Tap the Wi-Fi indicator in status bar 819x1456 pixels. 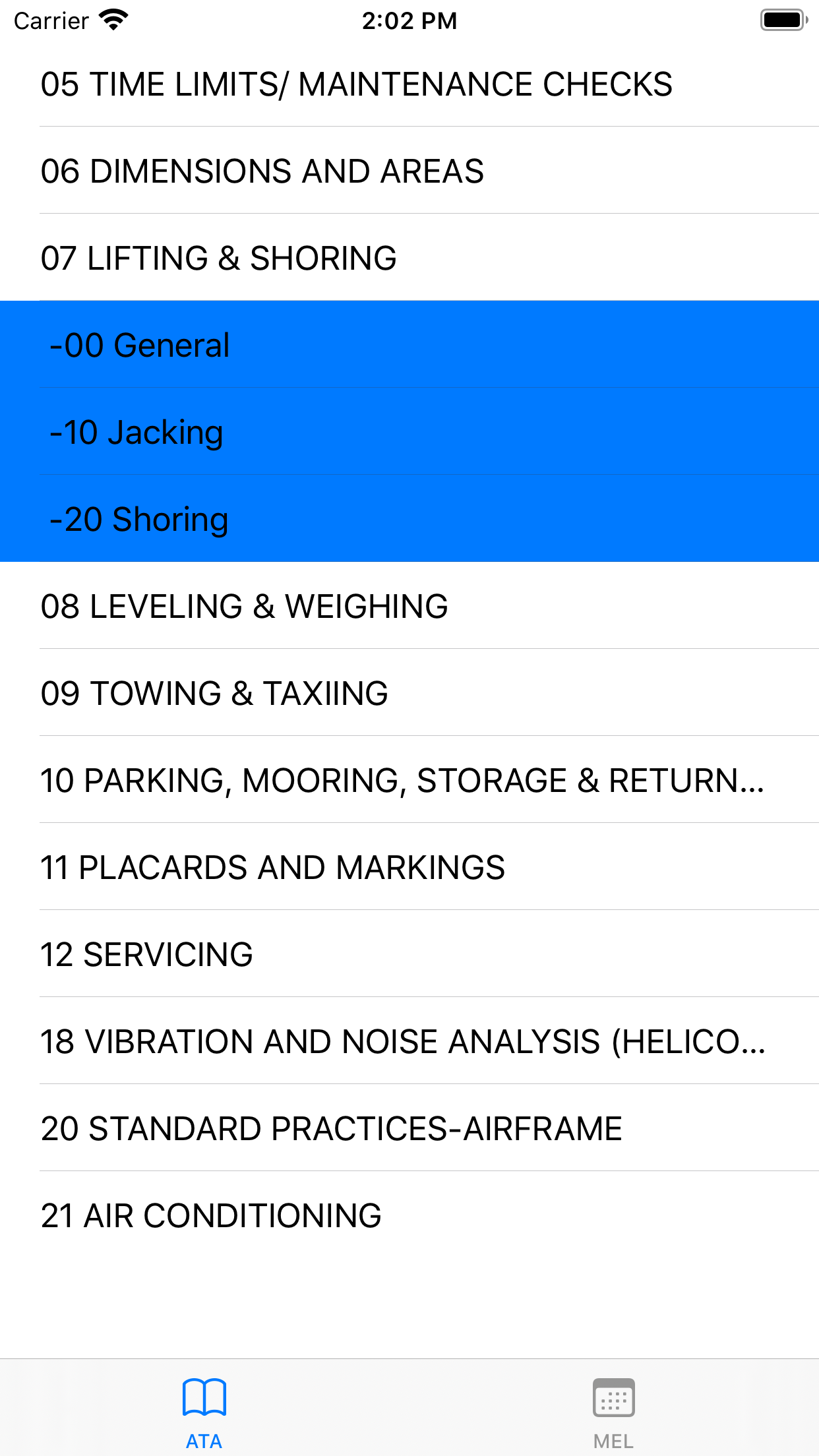(x=113, y=20)
